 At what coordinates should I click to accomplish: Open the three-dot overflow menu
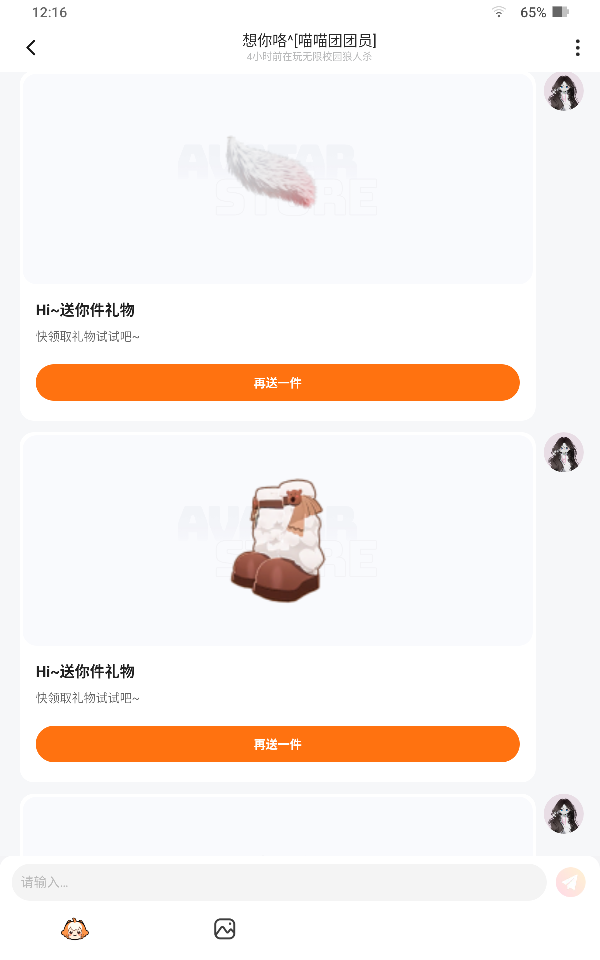577,48
